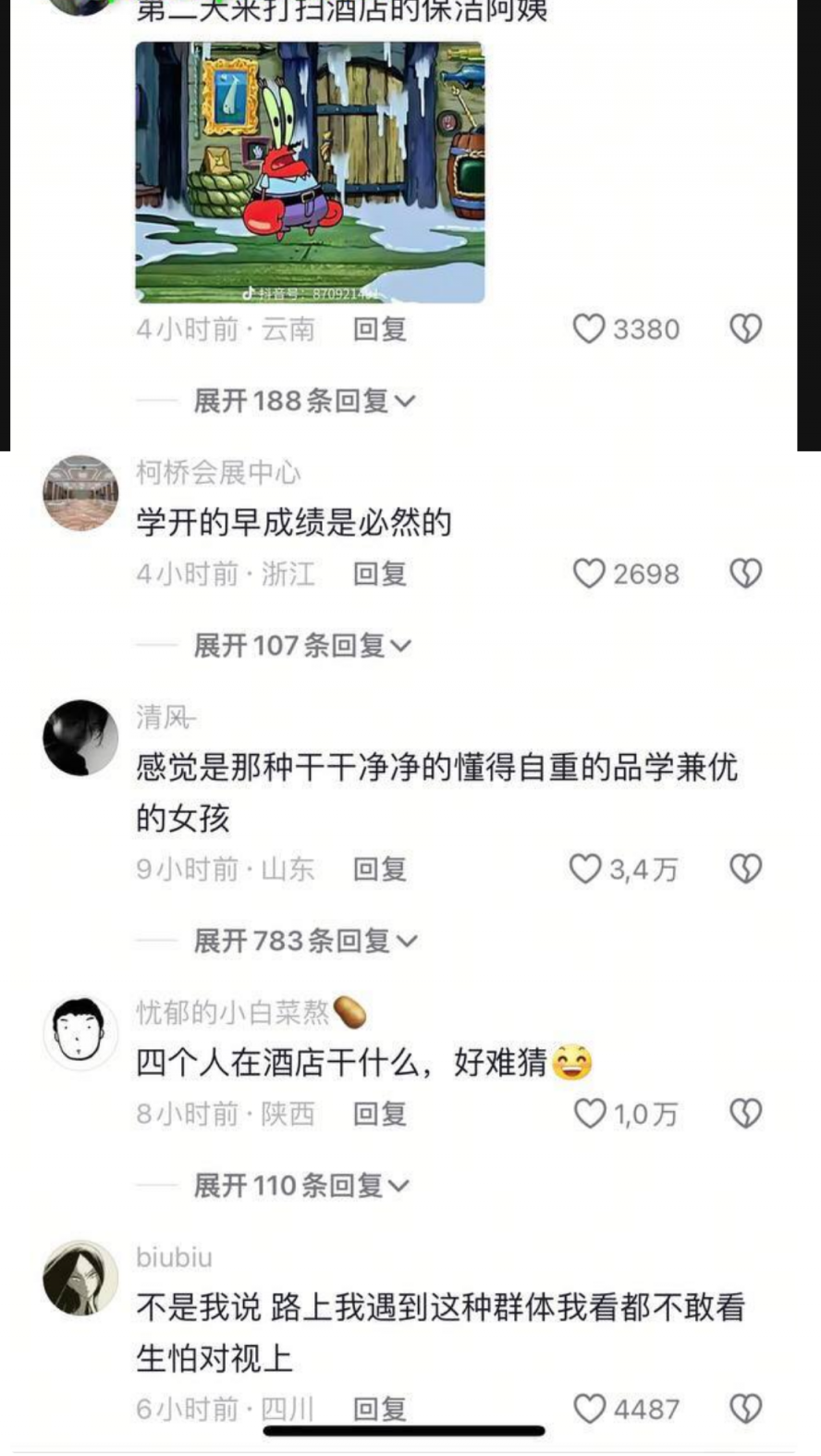This screenshot has height=1456, width=821.
Task: Dislike the 云南 comment with 3380 likes
Action: coord(745,329)
